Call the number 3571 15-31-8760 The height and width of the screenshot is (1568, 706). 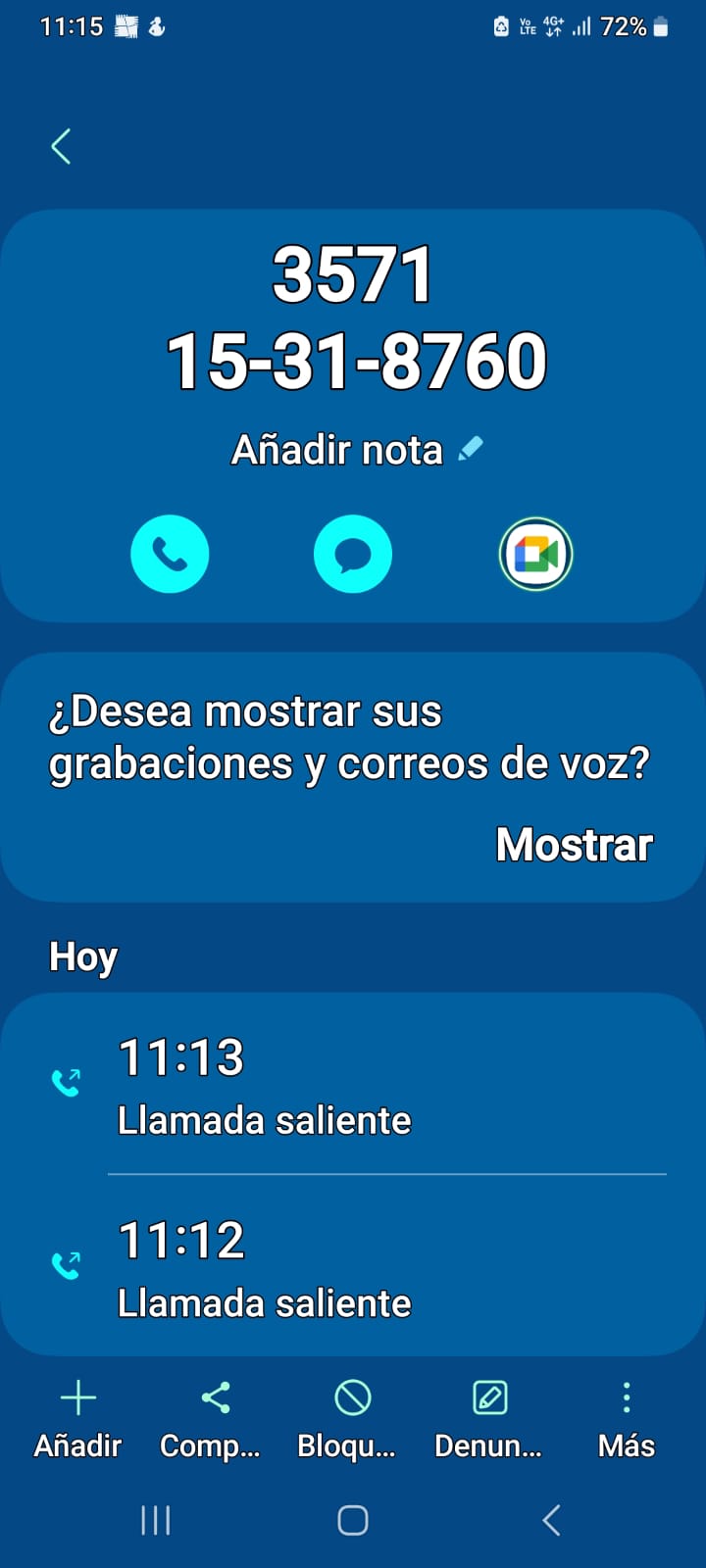170,554
